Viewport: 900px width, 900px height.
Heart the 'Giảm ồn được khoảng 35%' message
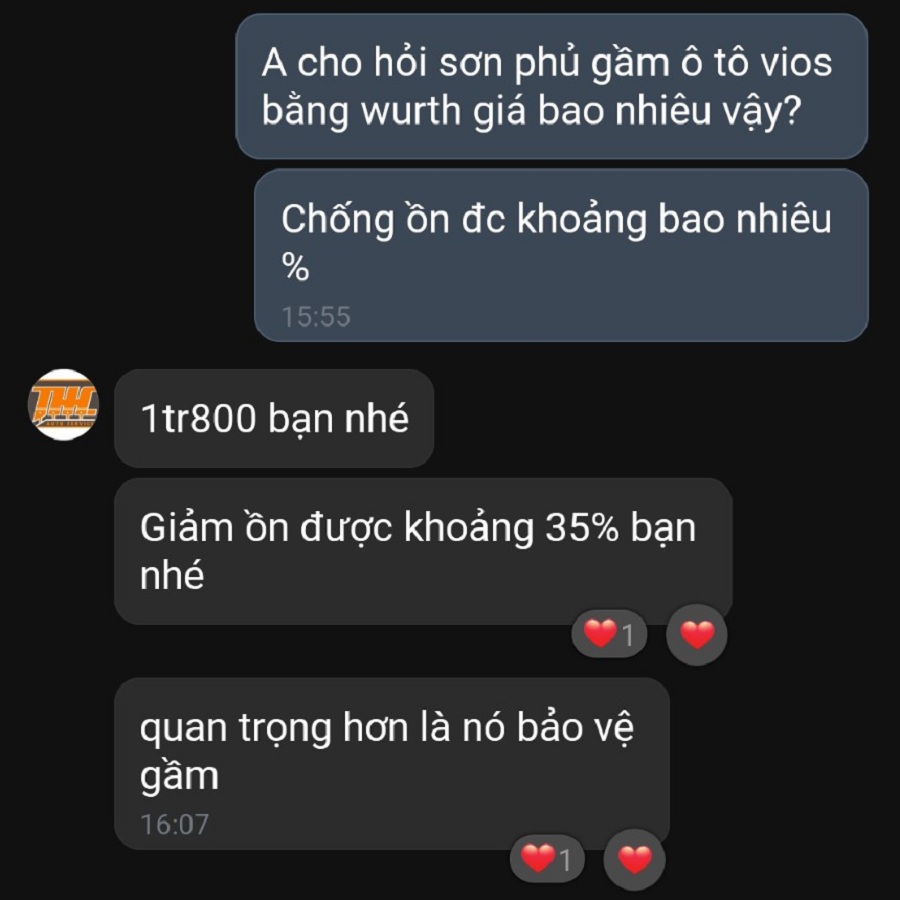tap(697, 634)
